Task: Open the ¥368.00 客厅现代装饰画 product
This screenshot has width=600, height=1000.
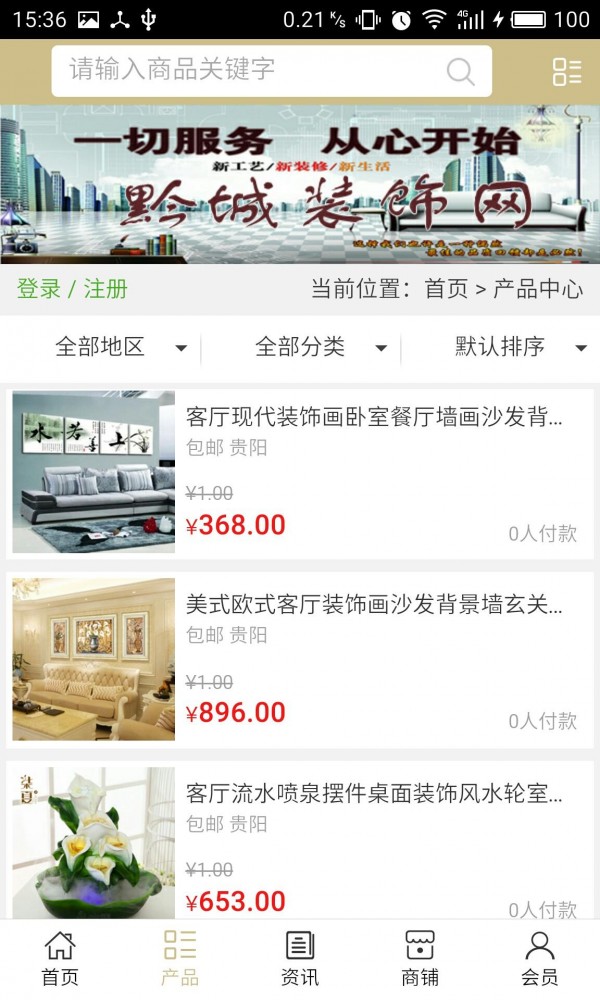Action: 300,472
